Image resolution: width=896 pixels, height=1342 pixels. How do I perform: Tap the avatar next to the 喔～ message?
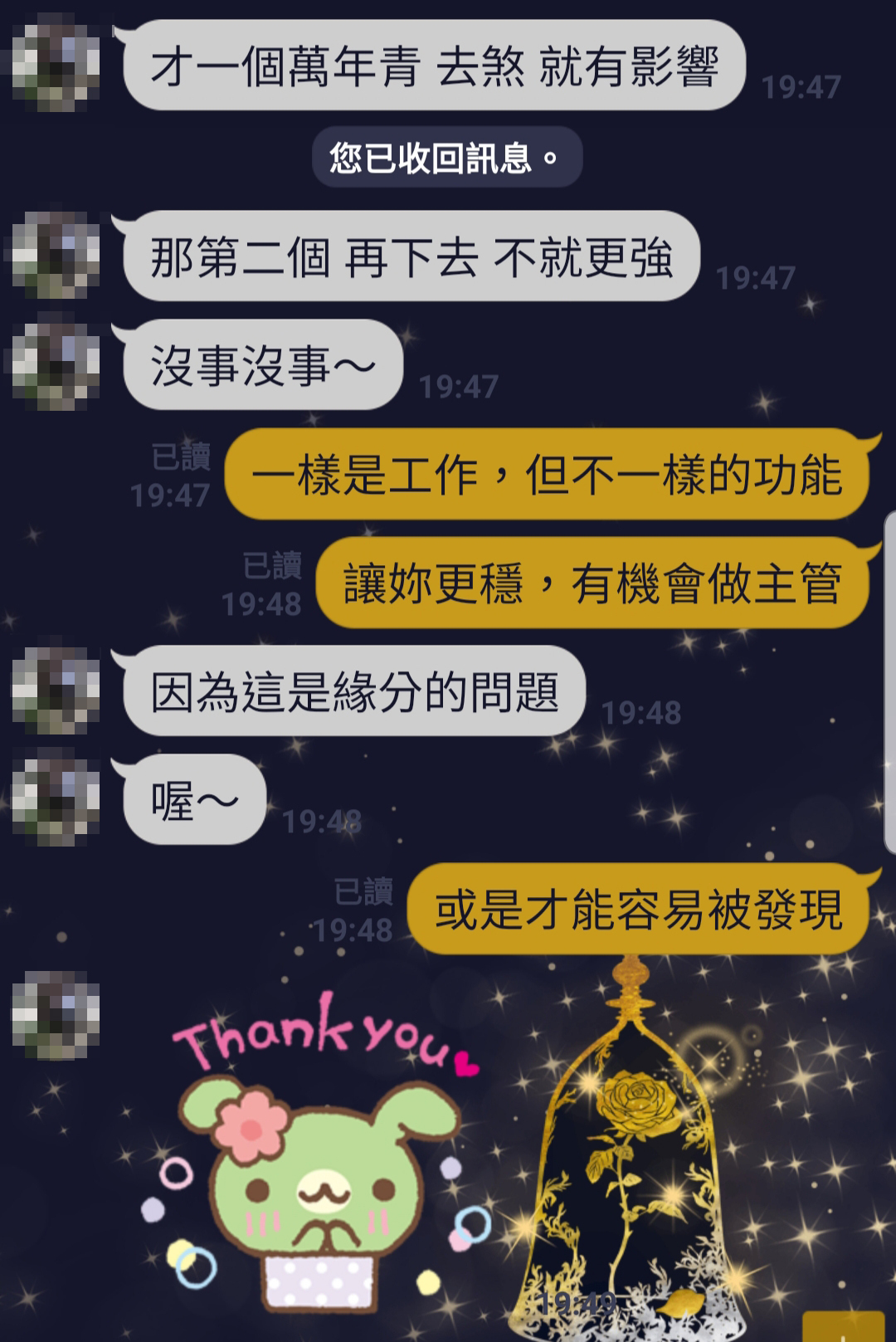[56, 798]
